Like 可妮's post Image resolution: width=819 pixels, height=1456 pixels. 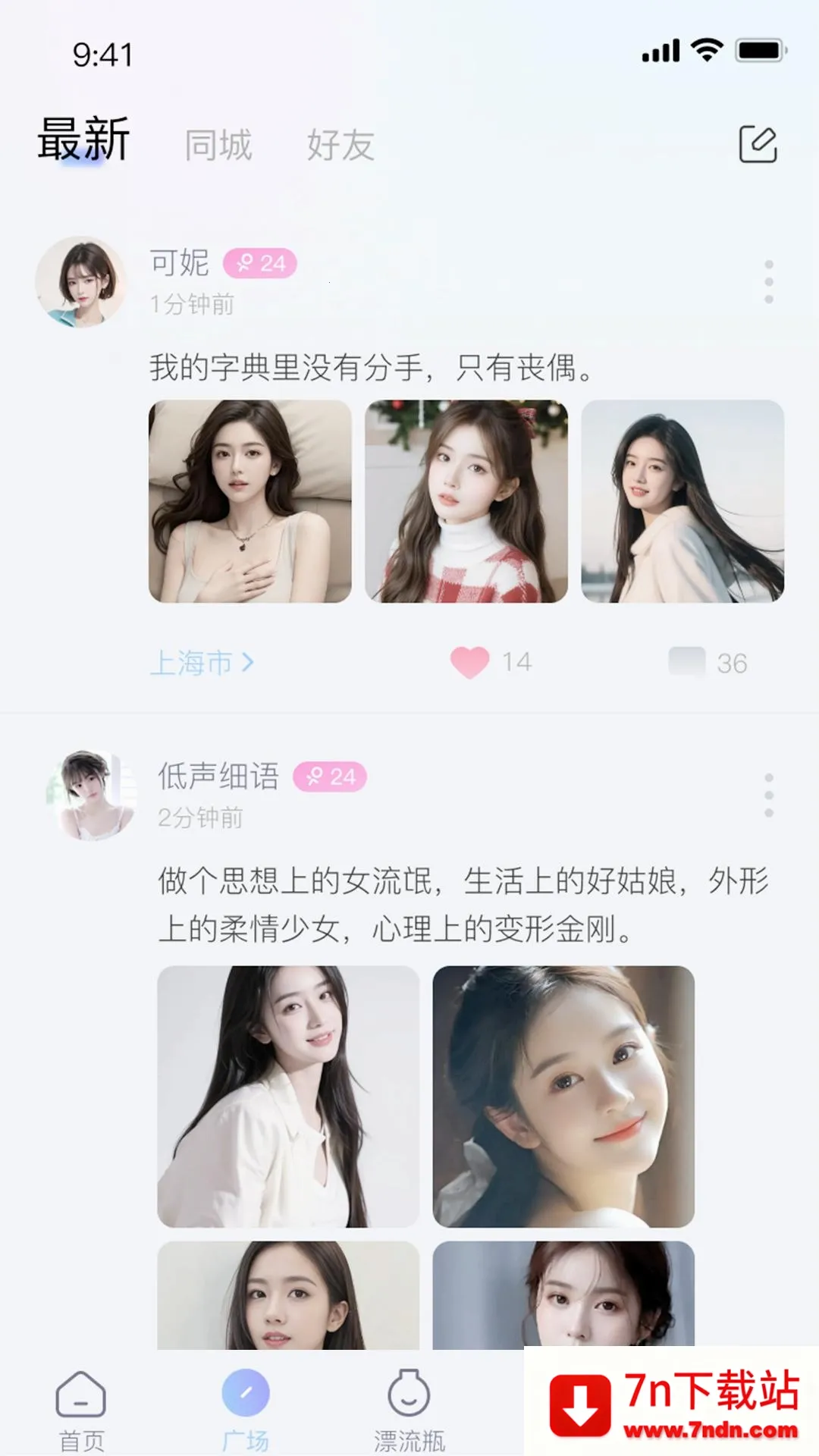click(470, 662)
